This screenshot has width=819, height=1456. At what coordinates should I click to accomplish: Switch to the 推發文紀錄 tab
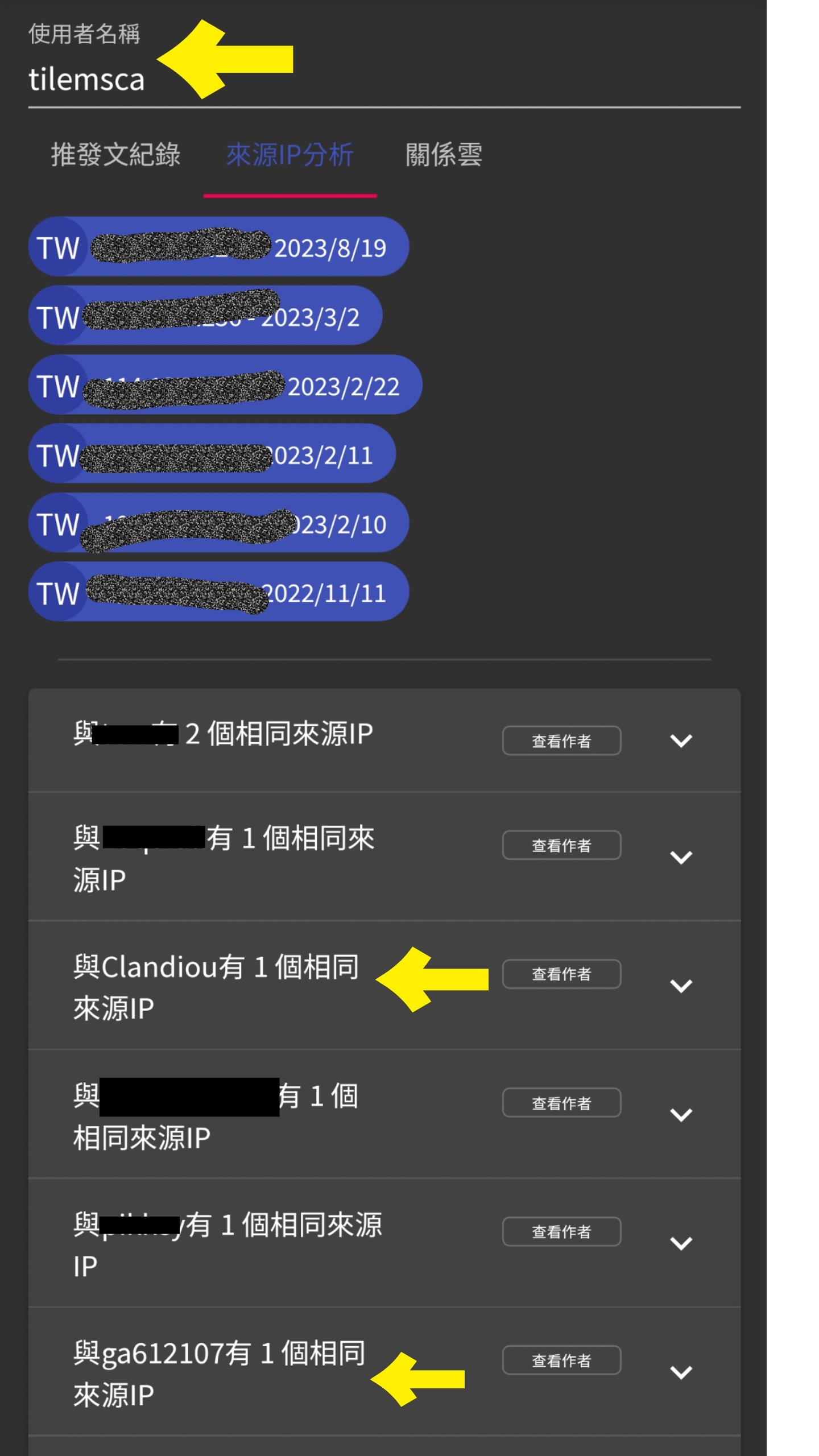coord(115,155)
